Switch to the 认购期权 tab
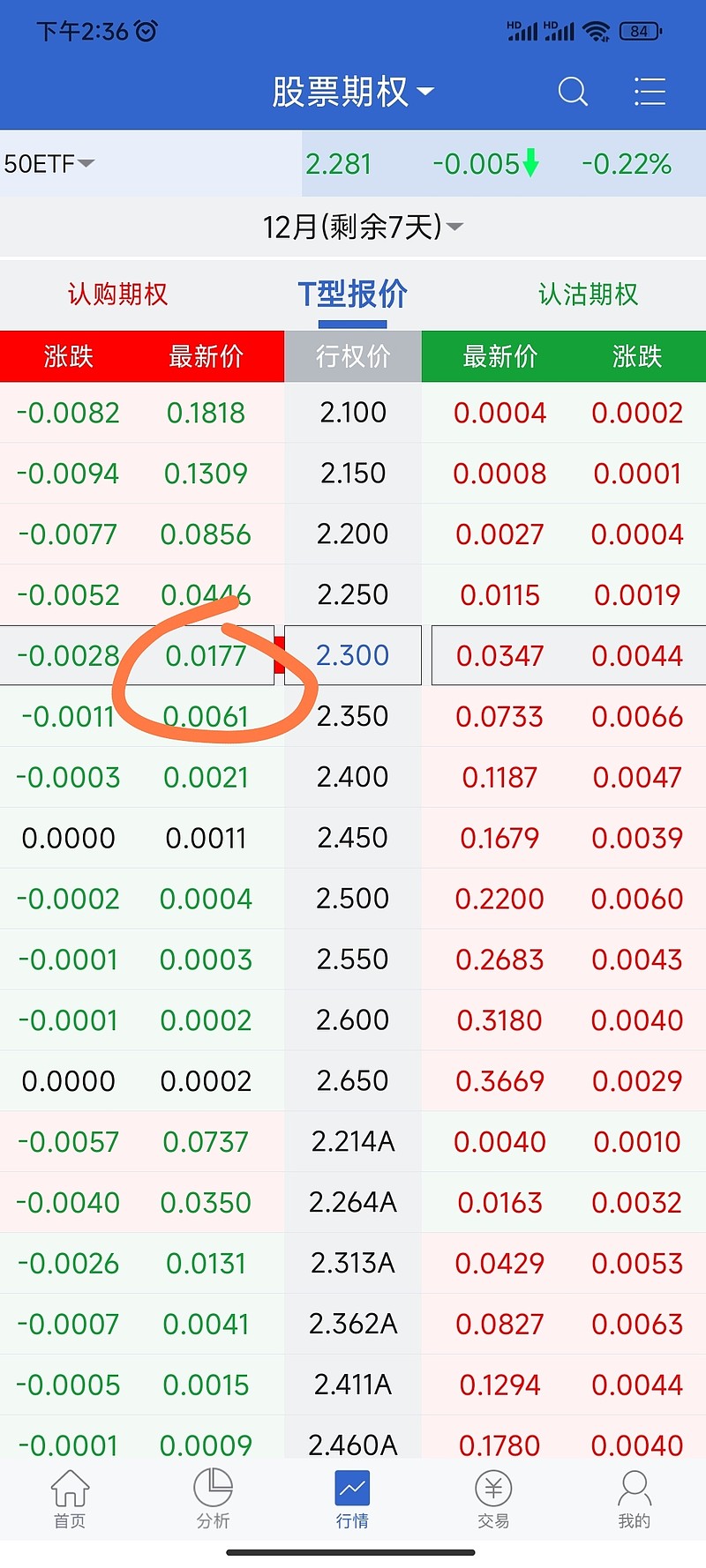706x1568 pixels. click(117, 294)
